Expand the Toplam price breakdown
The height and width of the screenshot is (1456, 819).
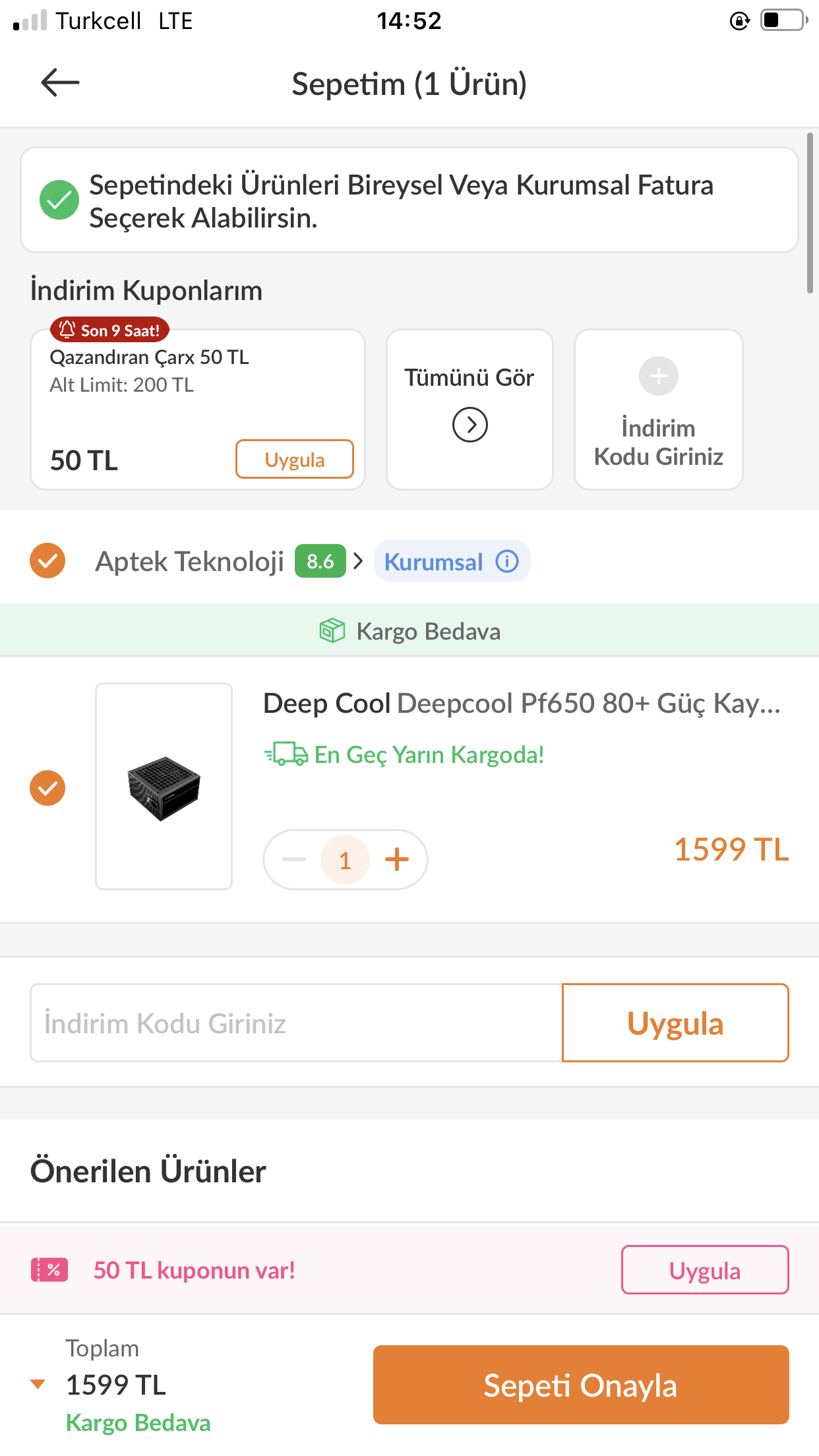point(38,1383)
